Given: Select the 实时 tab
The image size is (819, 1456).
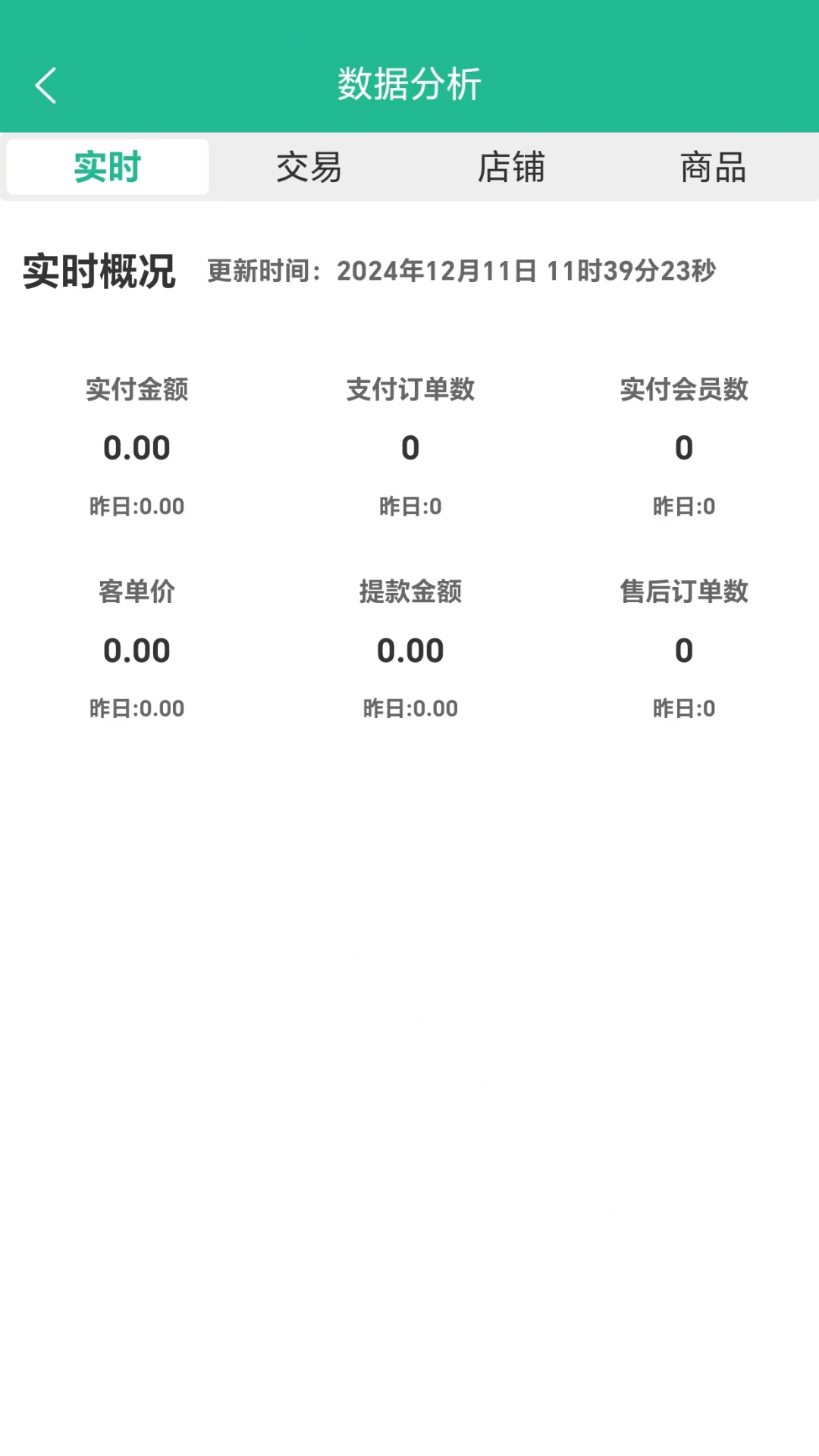Looking at the screenshot, I should pos(108,167).
